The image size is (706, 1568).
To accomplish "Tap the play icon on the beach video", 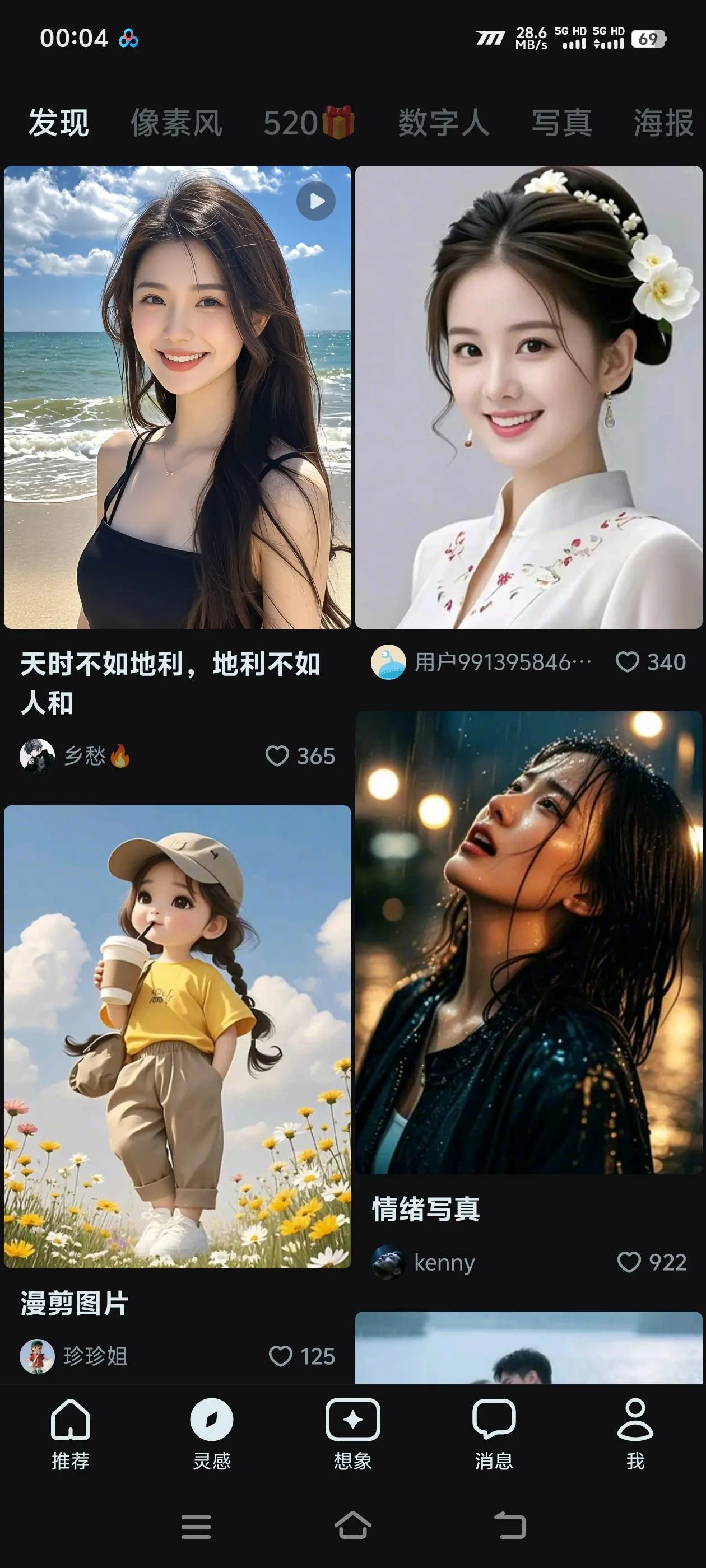I will pos(315,201).
